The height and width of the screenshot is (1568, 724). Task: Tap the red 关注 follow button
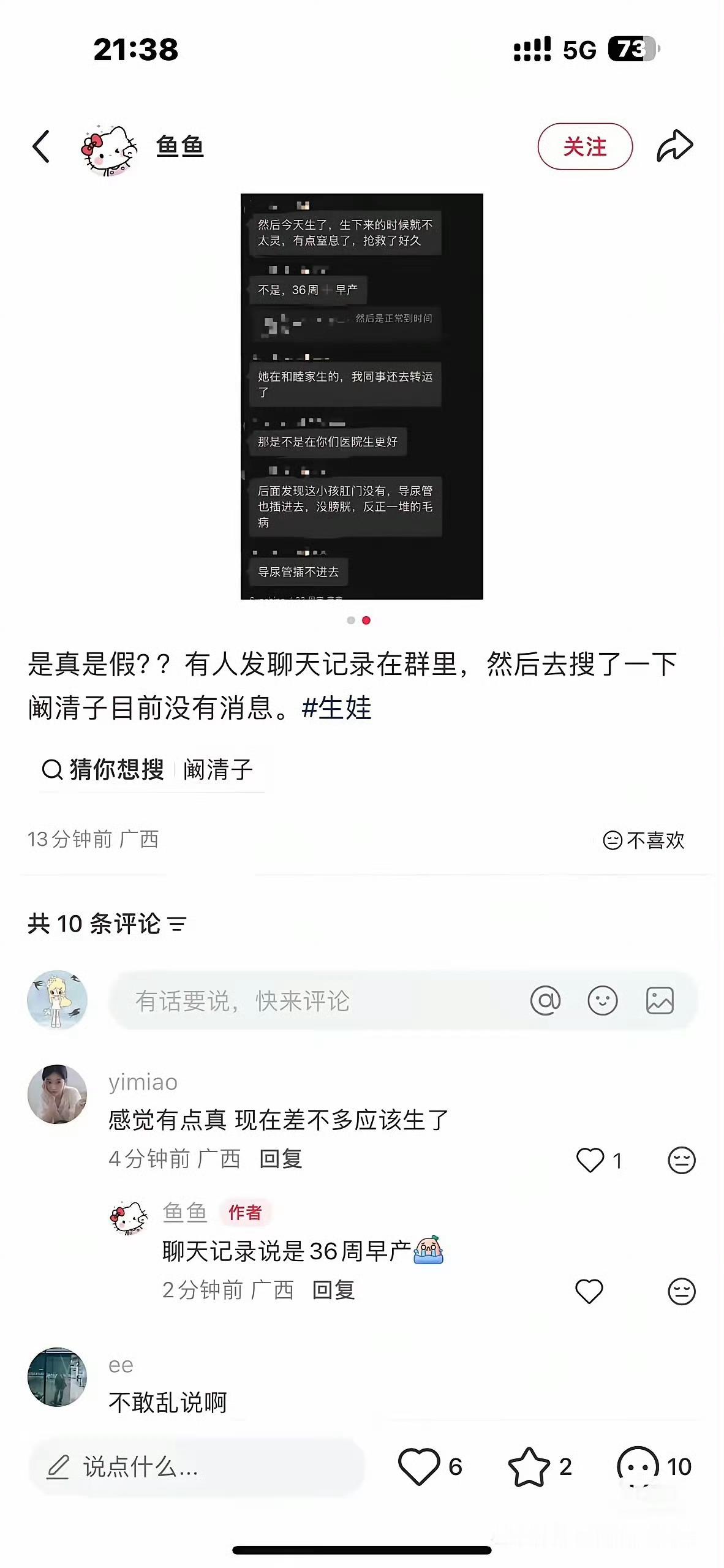point(584,147)
